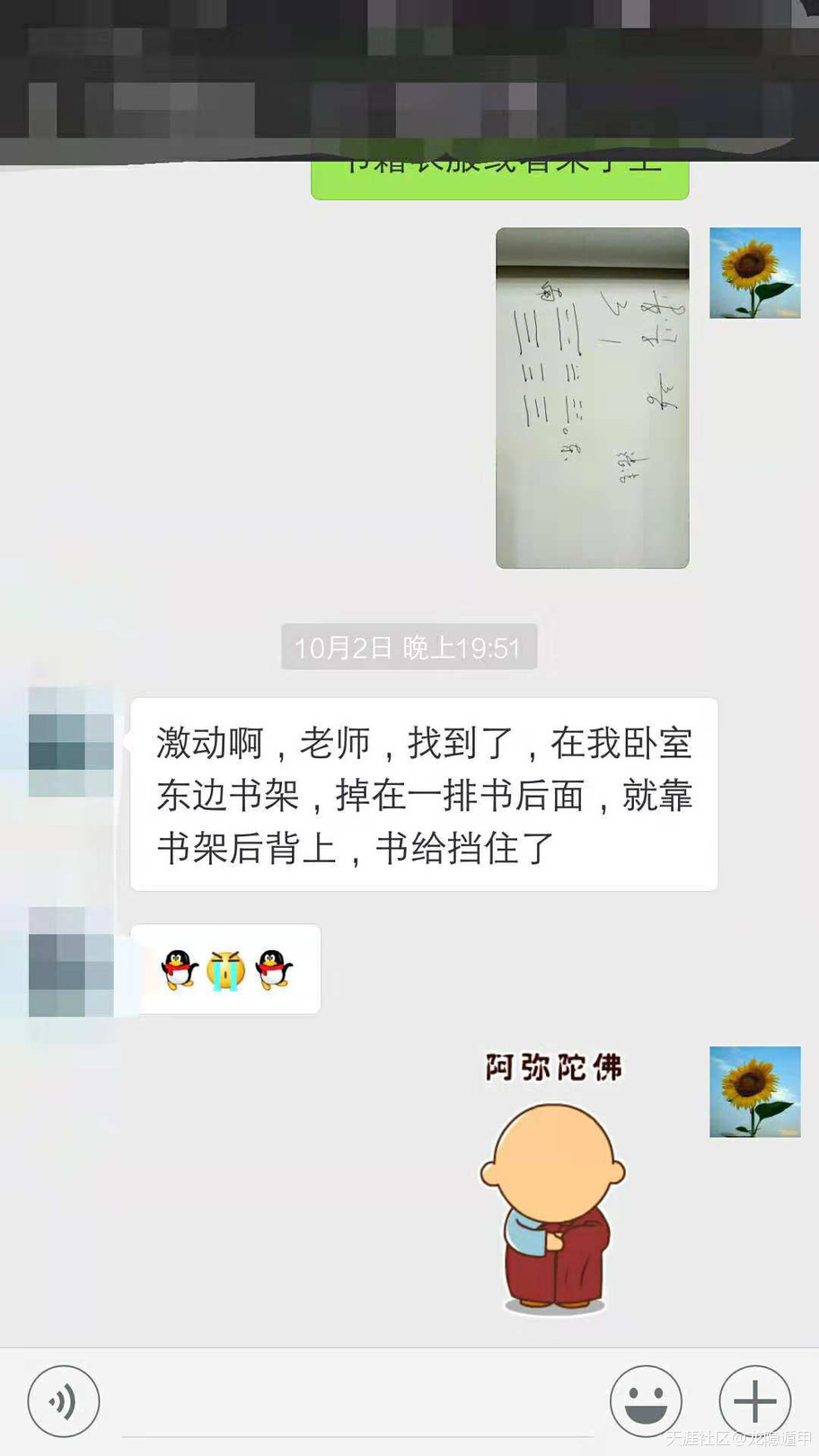Open the sunflower avatar beside the photo
Image resolution: width=819 pixels, height=1456 pixels.
click(754, 273)
